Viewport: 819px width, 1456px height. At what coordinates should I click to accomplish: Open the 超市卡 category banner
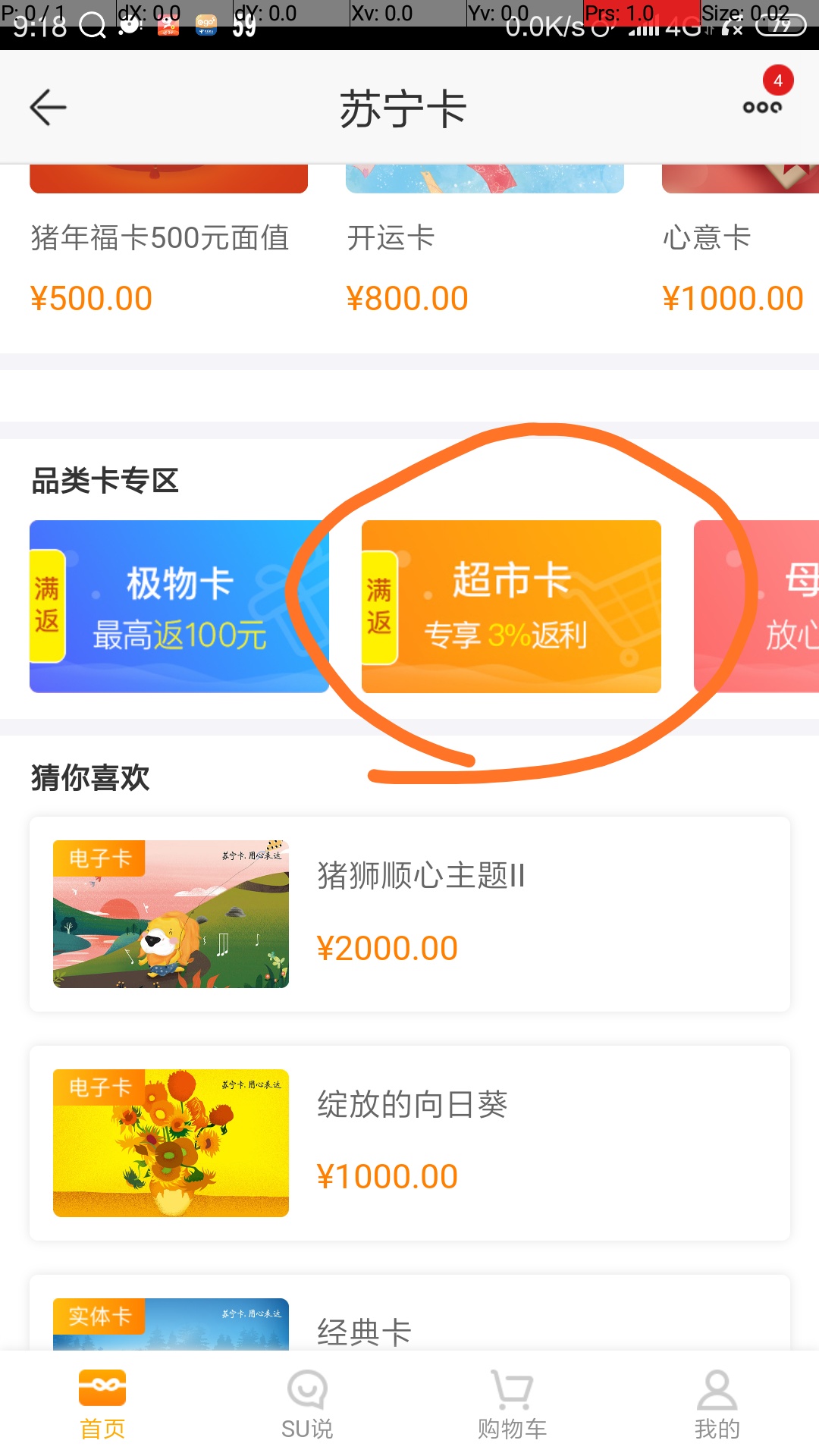point(511,606)
